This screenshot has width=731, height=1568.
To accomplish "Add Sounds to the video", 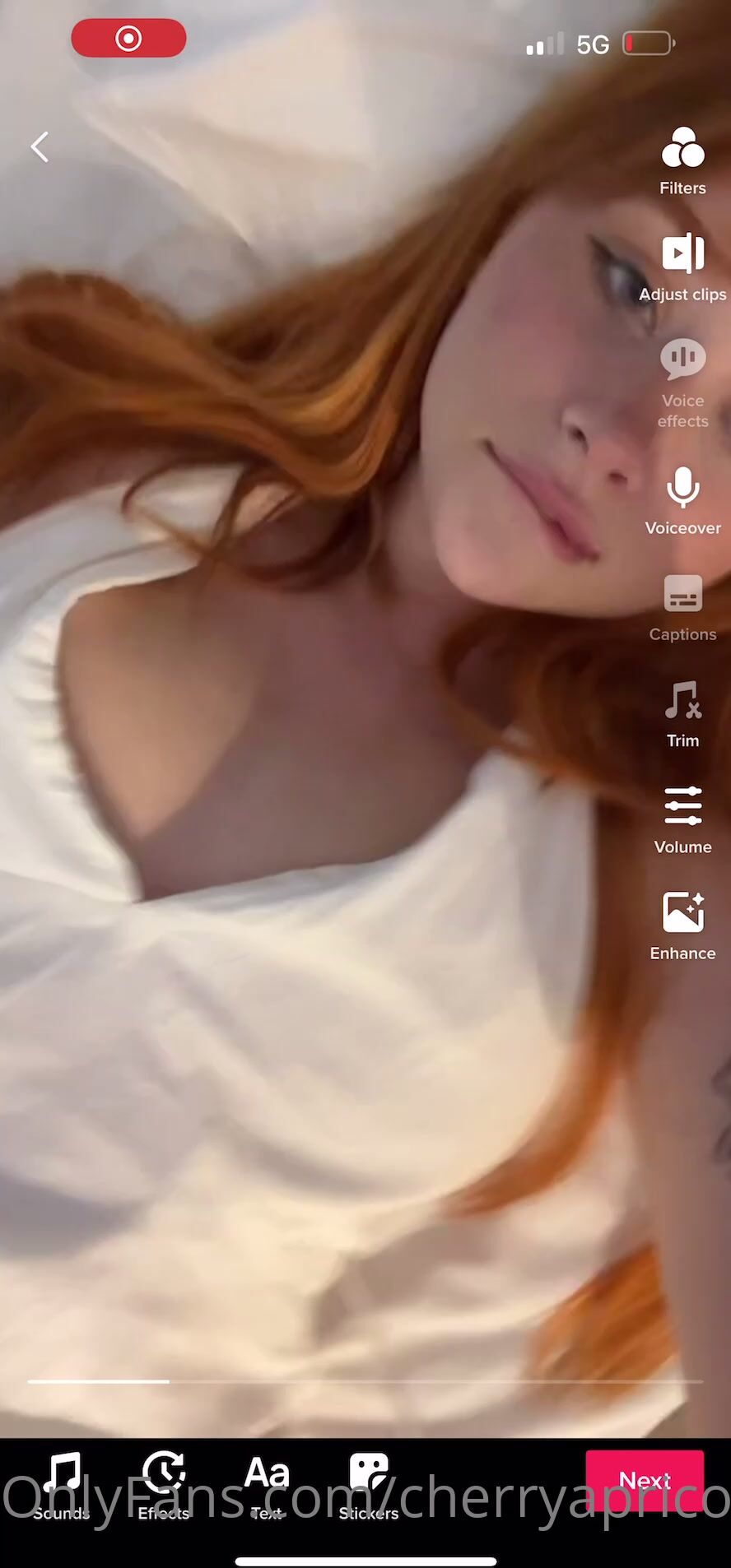I will click(x=63, y=1487).
